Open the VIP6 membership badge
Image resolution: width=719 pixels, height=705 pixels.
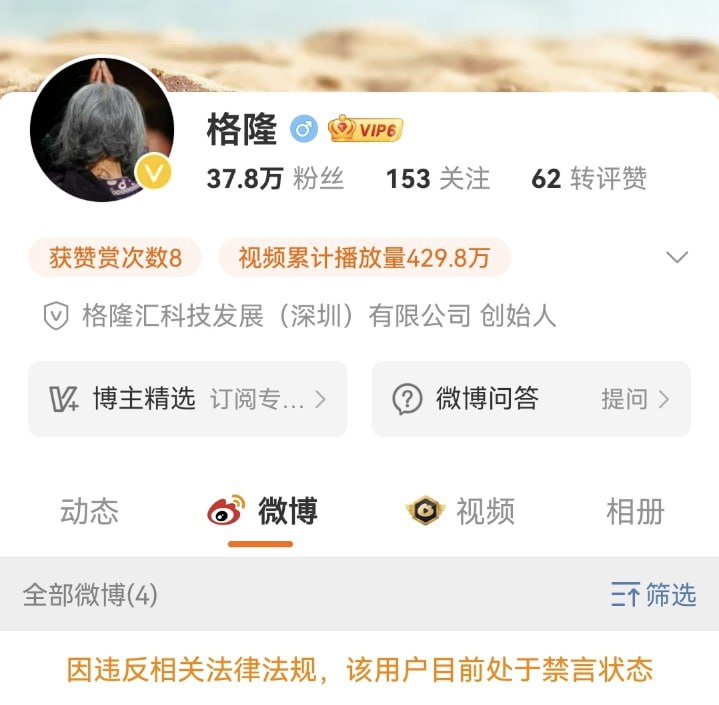click(x=365, y=129)
